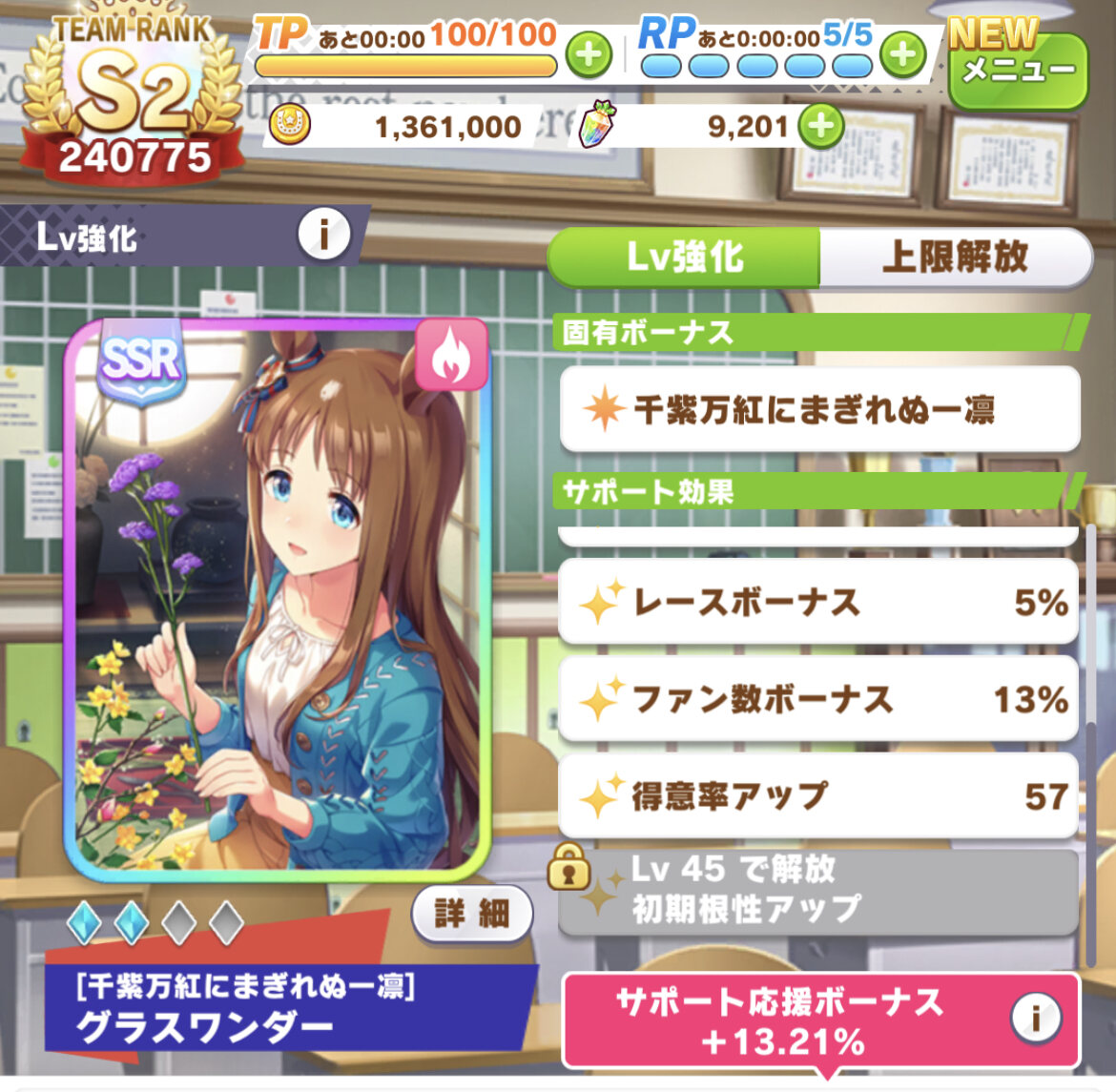1116x1092 pixels.
Task: Open the メニュー menu
Action: pos(1018,71)
